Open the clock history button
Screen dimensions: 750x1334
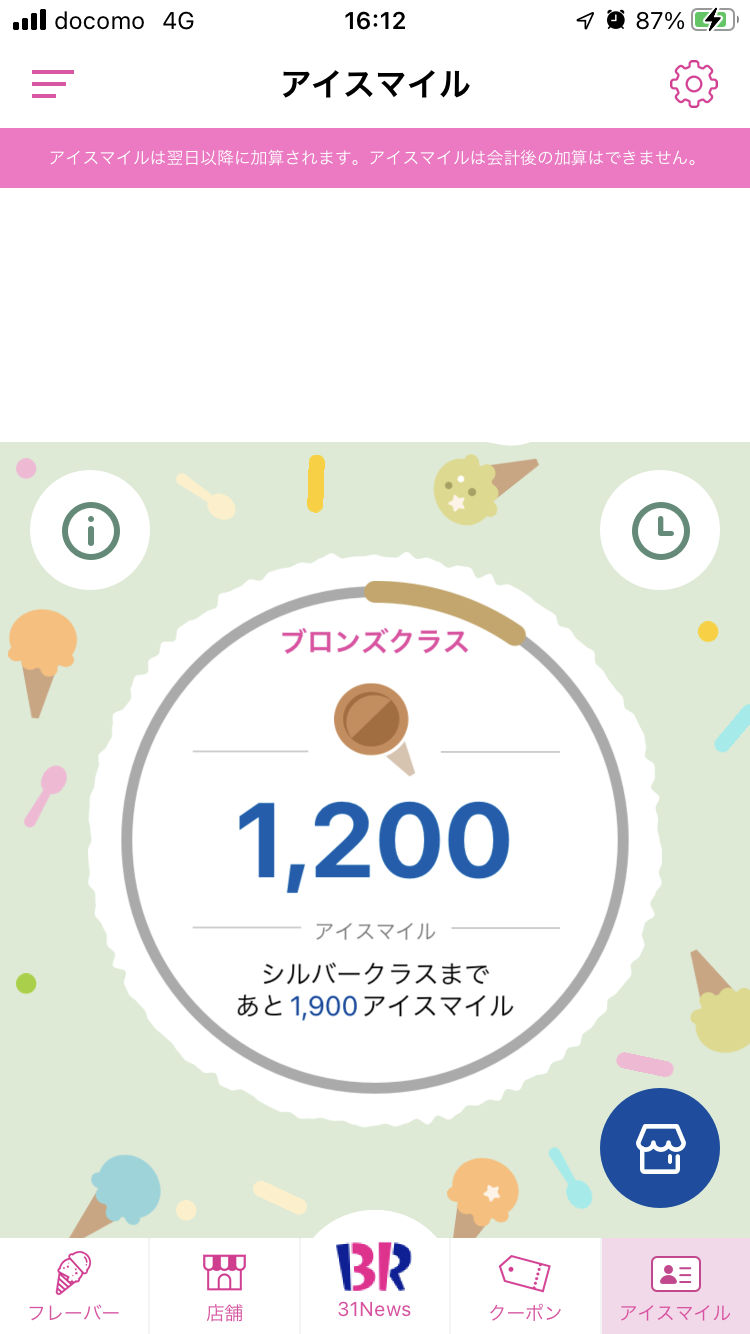[x=660, y=530]
